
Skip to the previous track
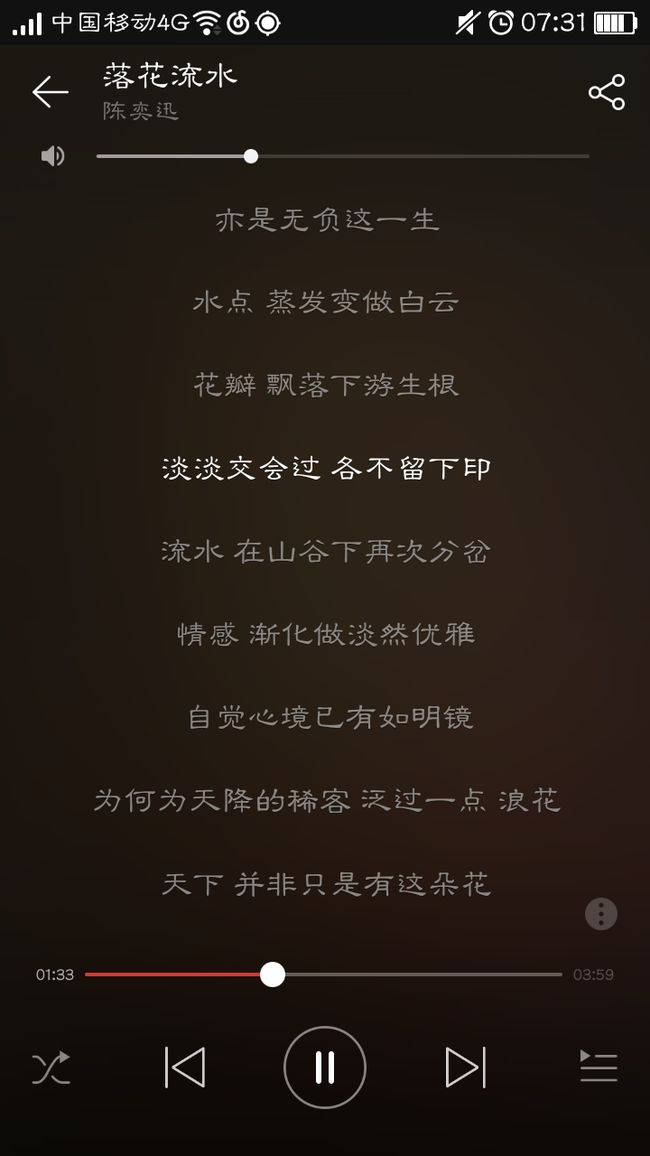[x=184, y=1068]
